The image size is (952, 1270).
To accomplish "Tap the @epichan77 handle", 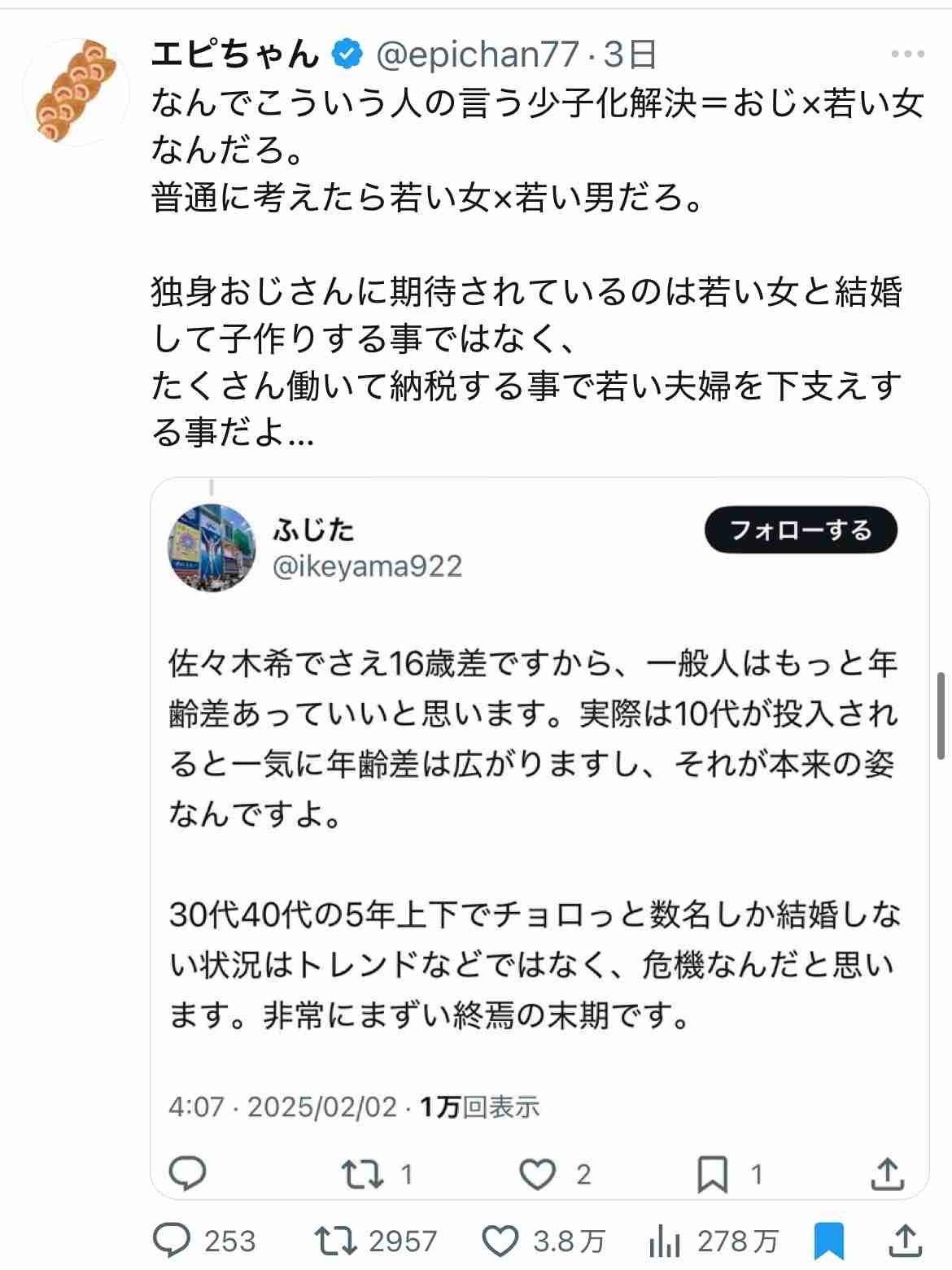I will click(x=478, y=55).
